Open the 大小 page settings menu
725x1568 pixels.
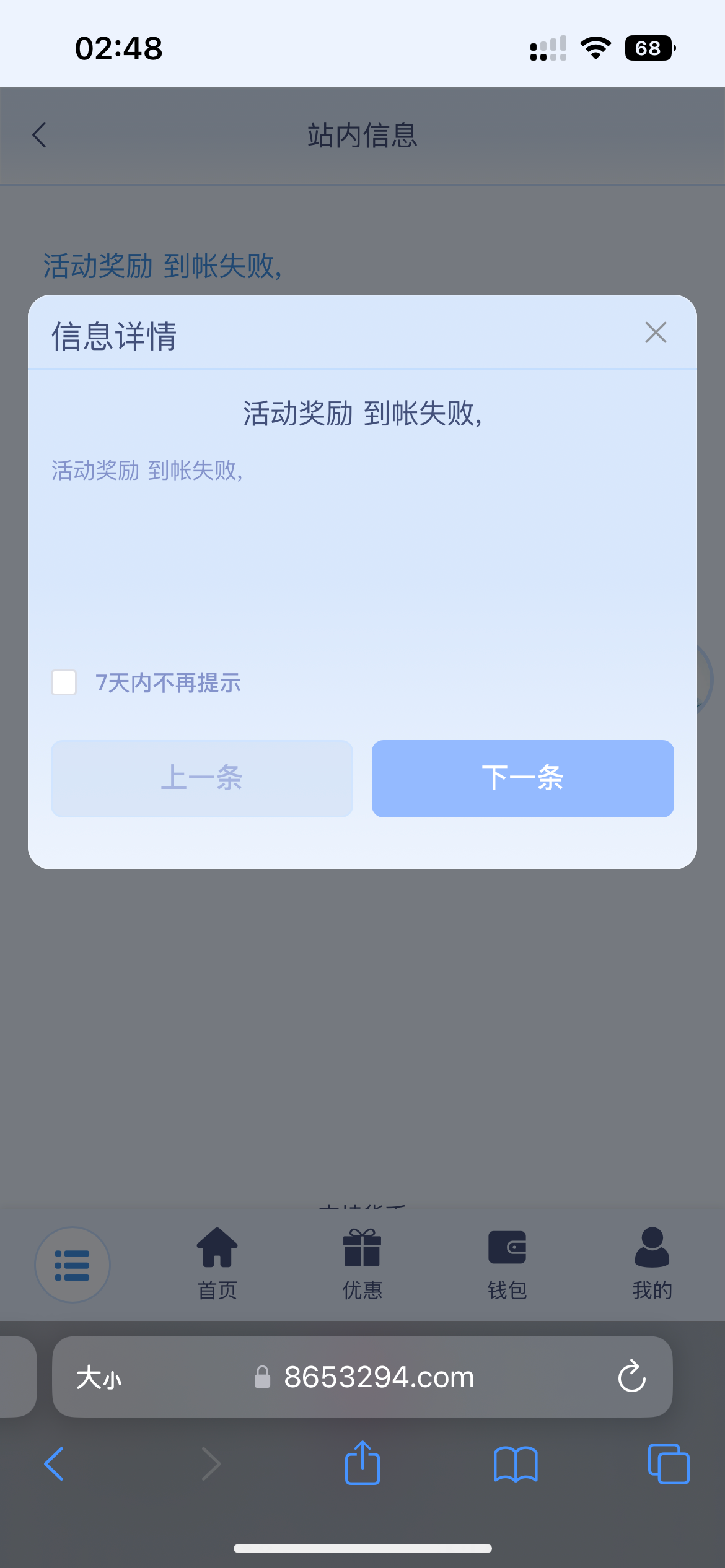tap(99, 1378)
